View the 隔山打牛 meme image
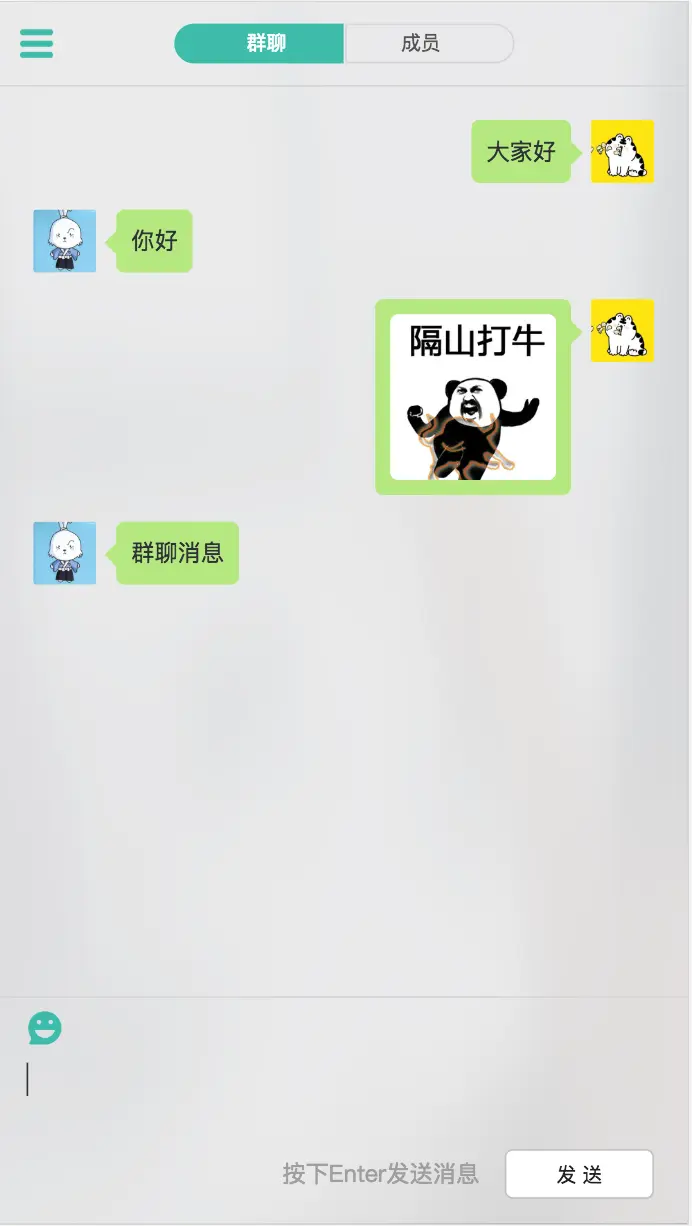 (x=473, y=397)
